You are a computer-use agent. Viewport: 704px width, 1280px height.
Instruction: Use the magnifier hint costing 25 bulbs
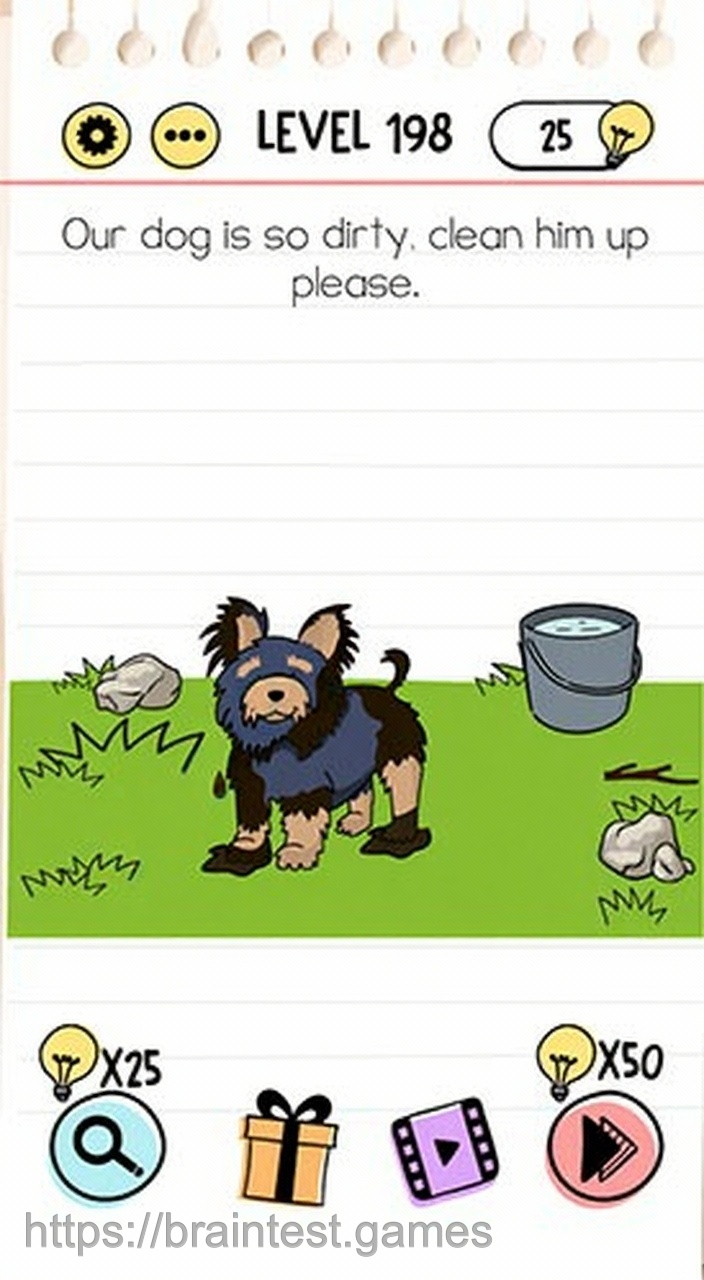pyautogui.click(x=107, y=1144)
